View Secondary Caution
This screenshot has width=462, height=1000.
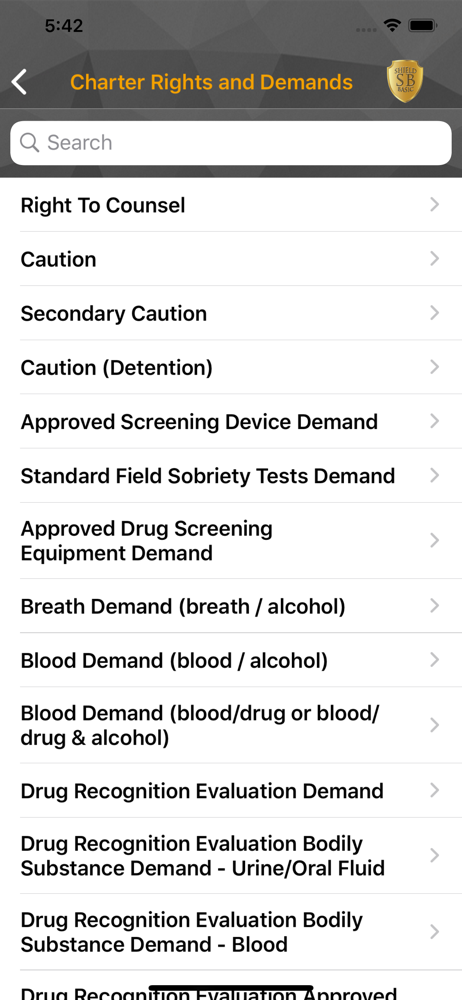click(x=231, y=313)
